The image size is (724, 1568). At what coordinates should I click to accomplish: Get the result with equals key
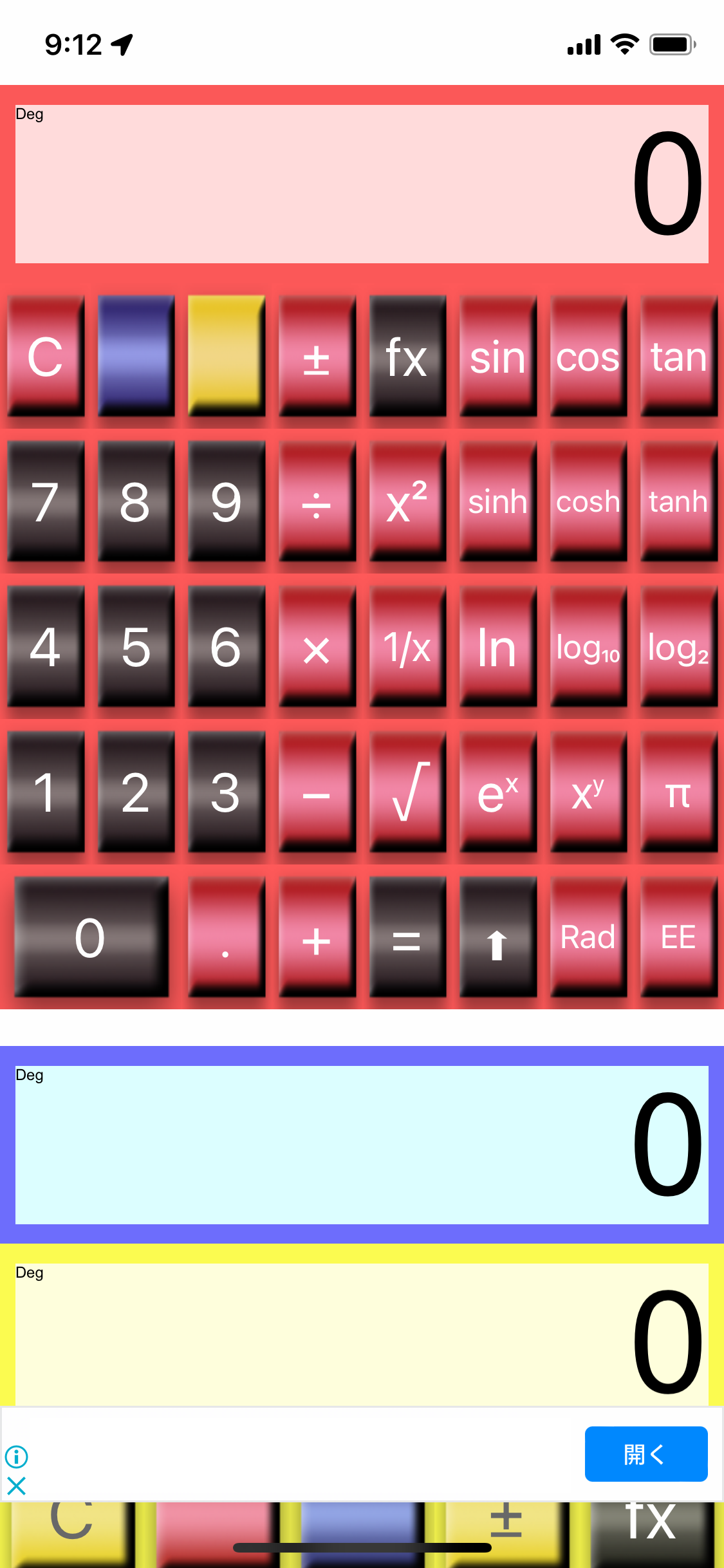point(407,937)
